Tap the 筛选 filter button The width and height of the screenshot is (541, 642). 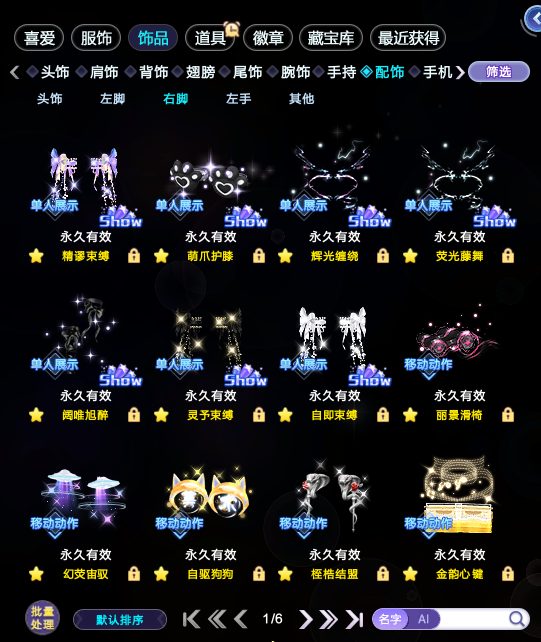point(498,72)
